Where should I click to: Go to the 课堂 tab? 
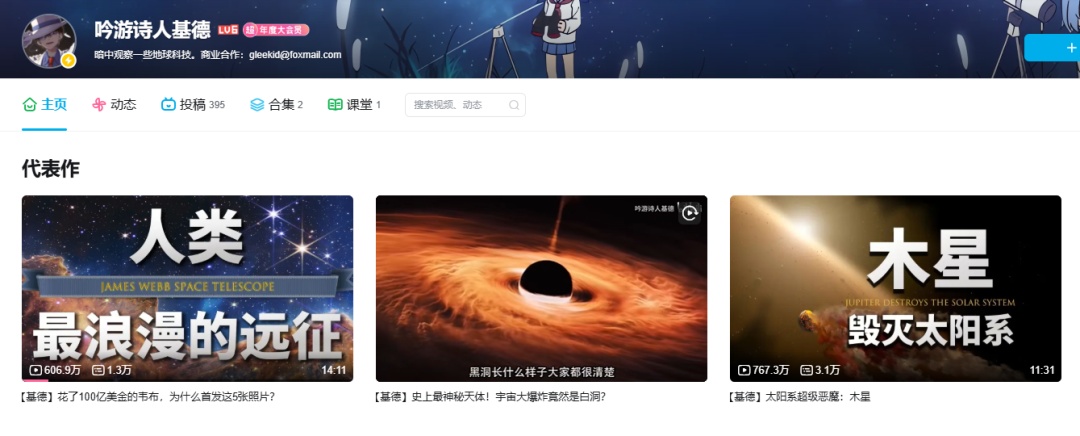(355, 105)
